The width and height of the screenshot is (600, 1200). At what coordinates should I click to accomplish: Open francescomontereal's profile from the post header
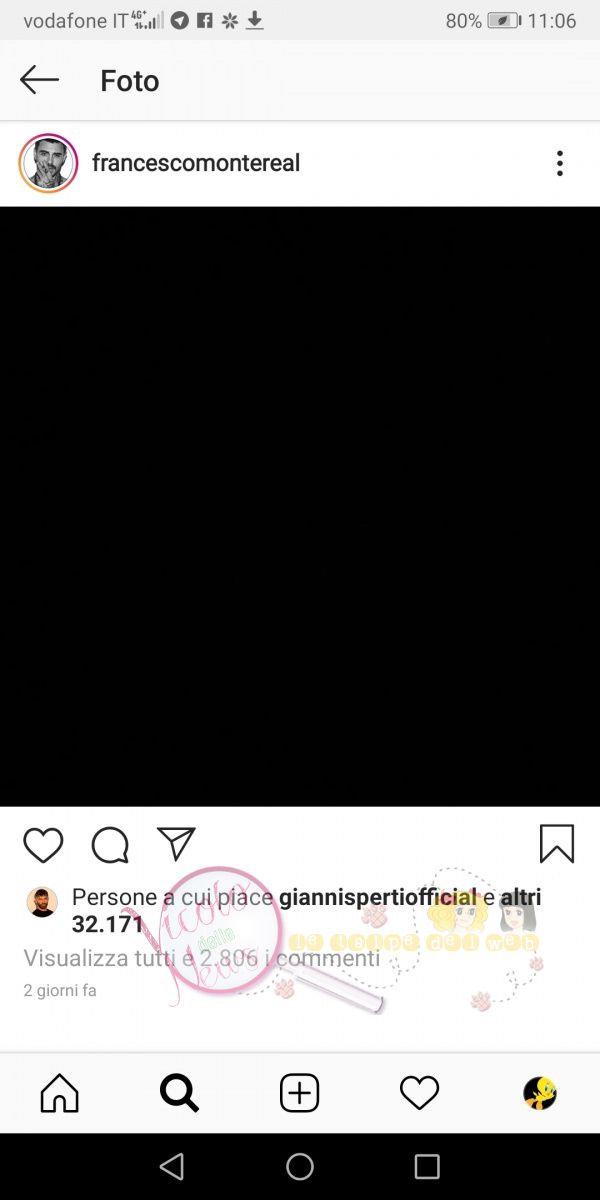195,163
